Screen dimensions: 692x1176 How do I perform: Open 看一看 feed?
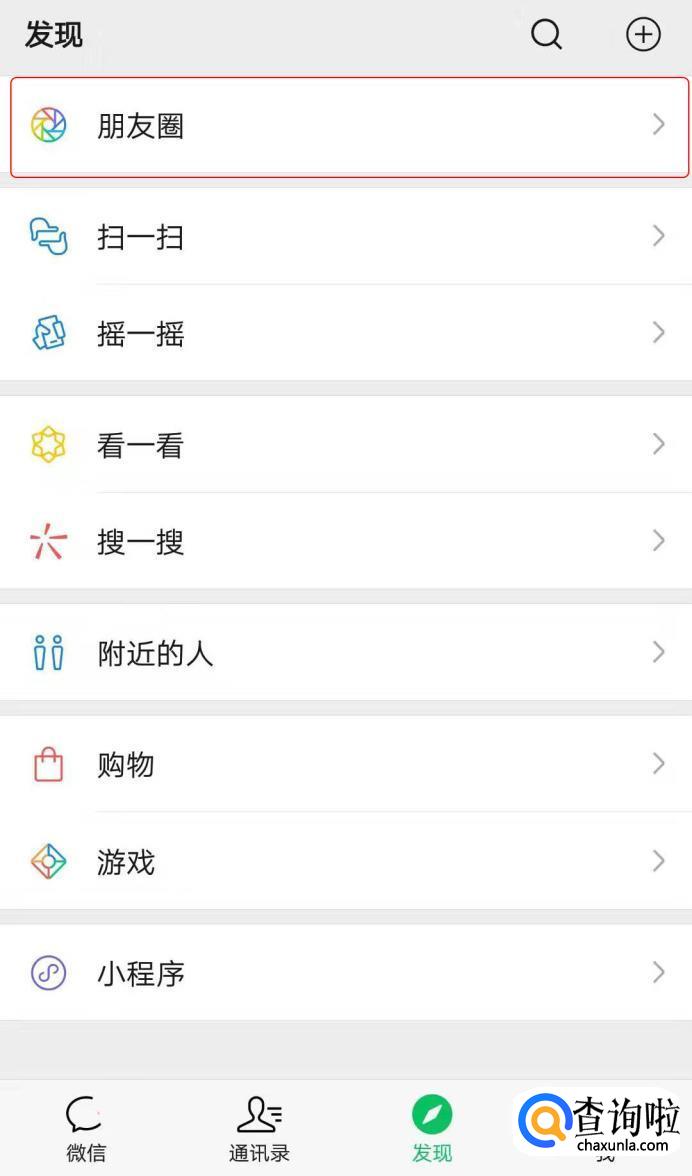(x=346, y=445)
